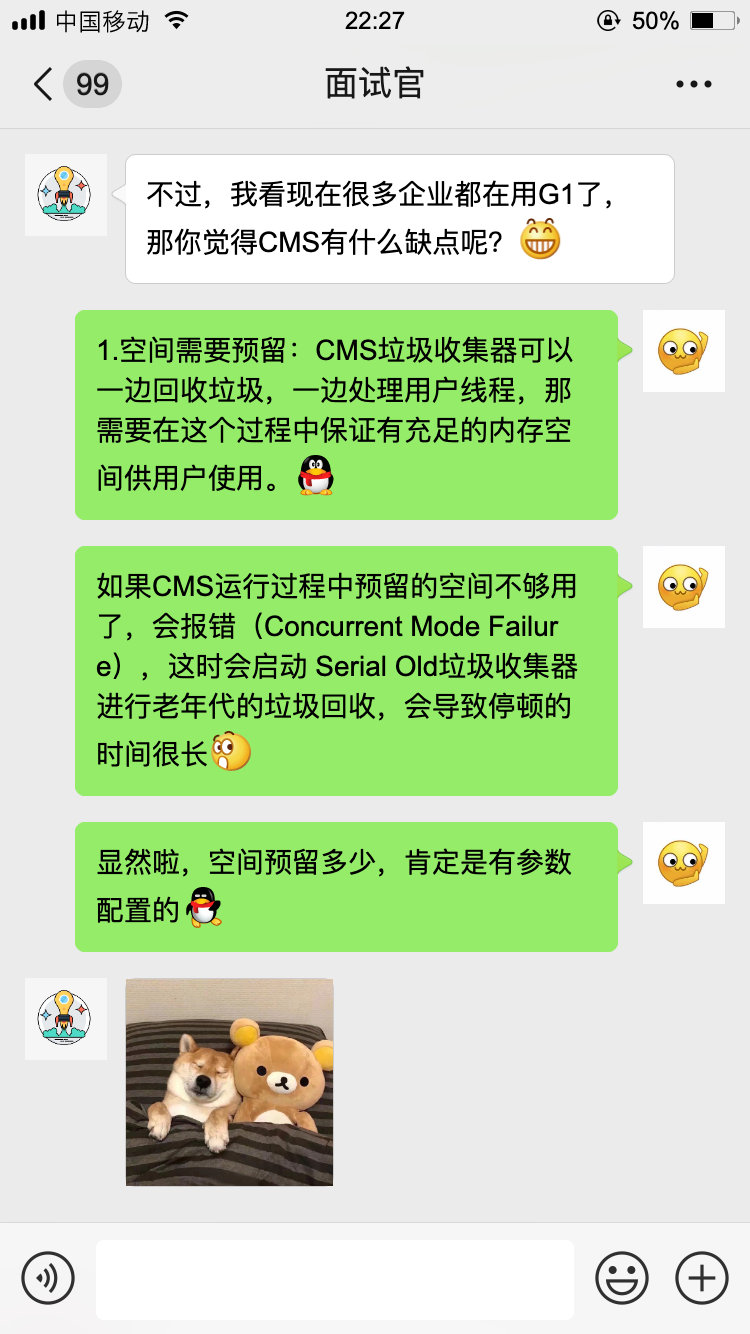Image resolution: width=750 pixels, height=1334 pixels.
Task: Open the emoji sticker panel
Action: [621, 1277]
